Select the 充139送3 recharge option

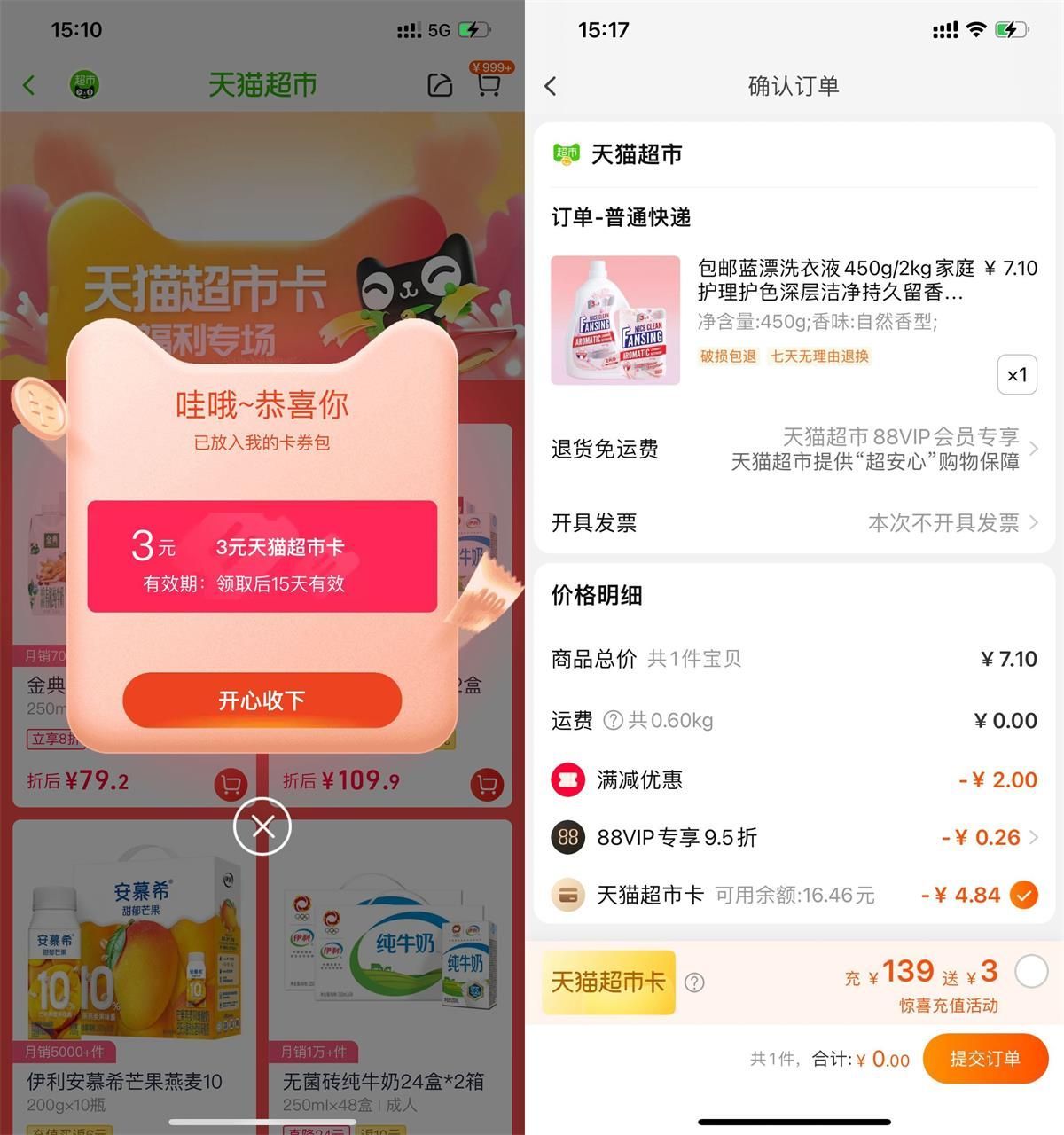pyautogui.click(x=1031, y=972)
